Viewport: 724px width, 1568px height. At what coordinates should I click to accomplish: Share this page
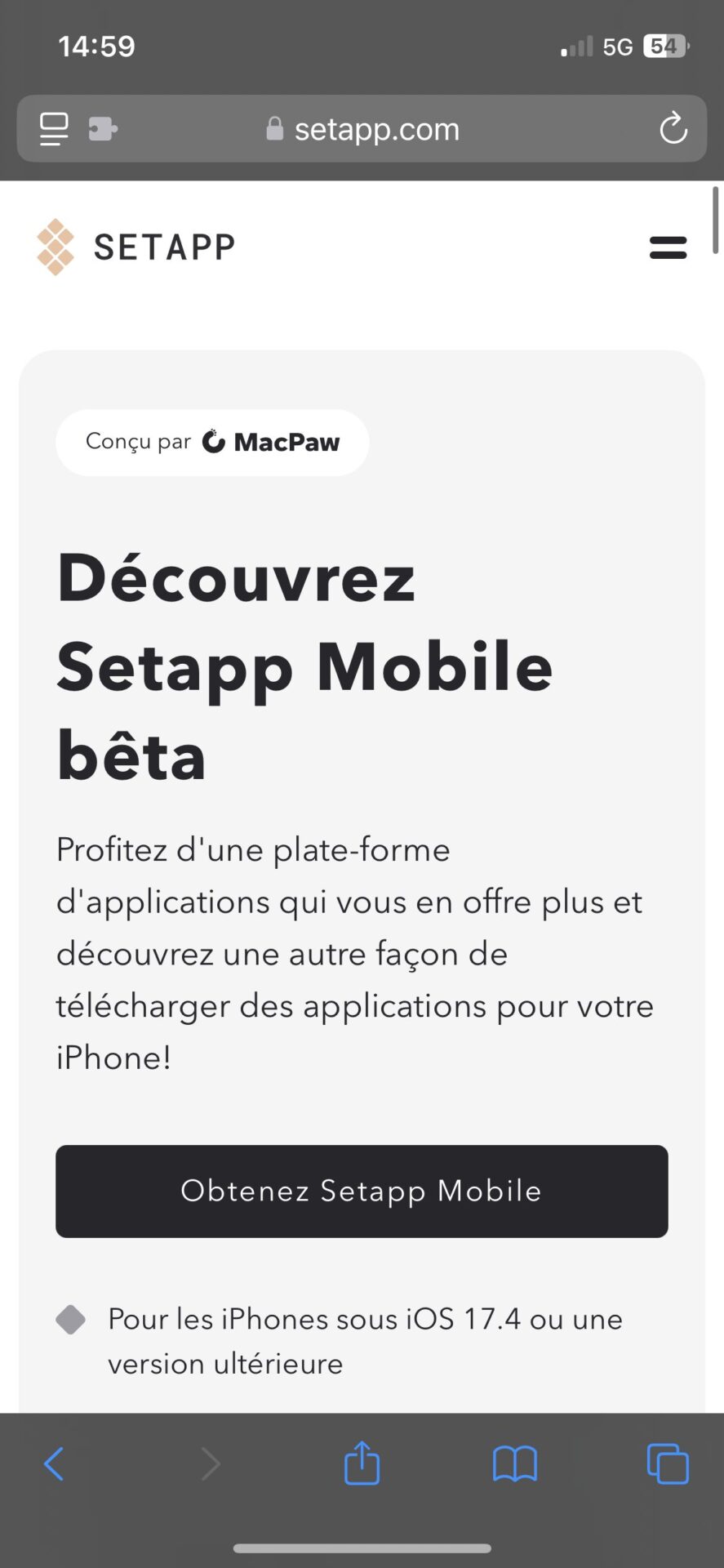pos(362,1463)
